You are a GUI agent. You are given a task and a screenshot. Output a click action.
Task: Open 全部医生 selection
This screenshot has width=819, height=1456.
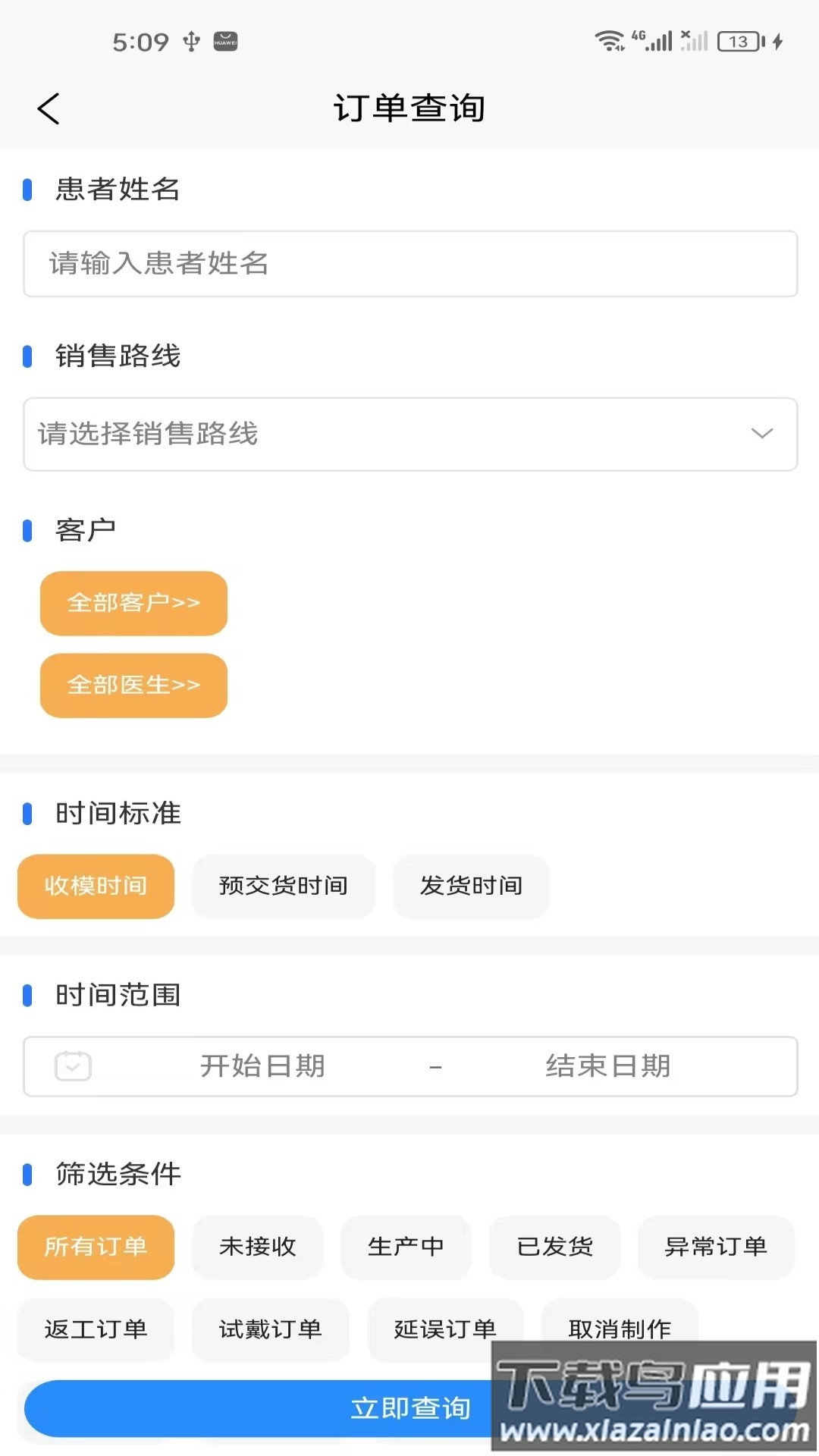coord(133,685)
